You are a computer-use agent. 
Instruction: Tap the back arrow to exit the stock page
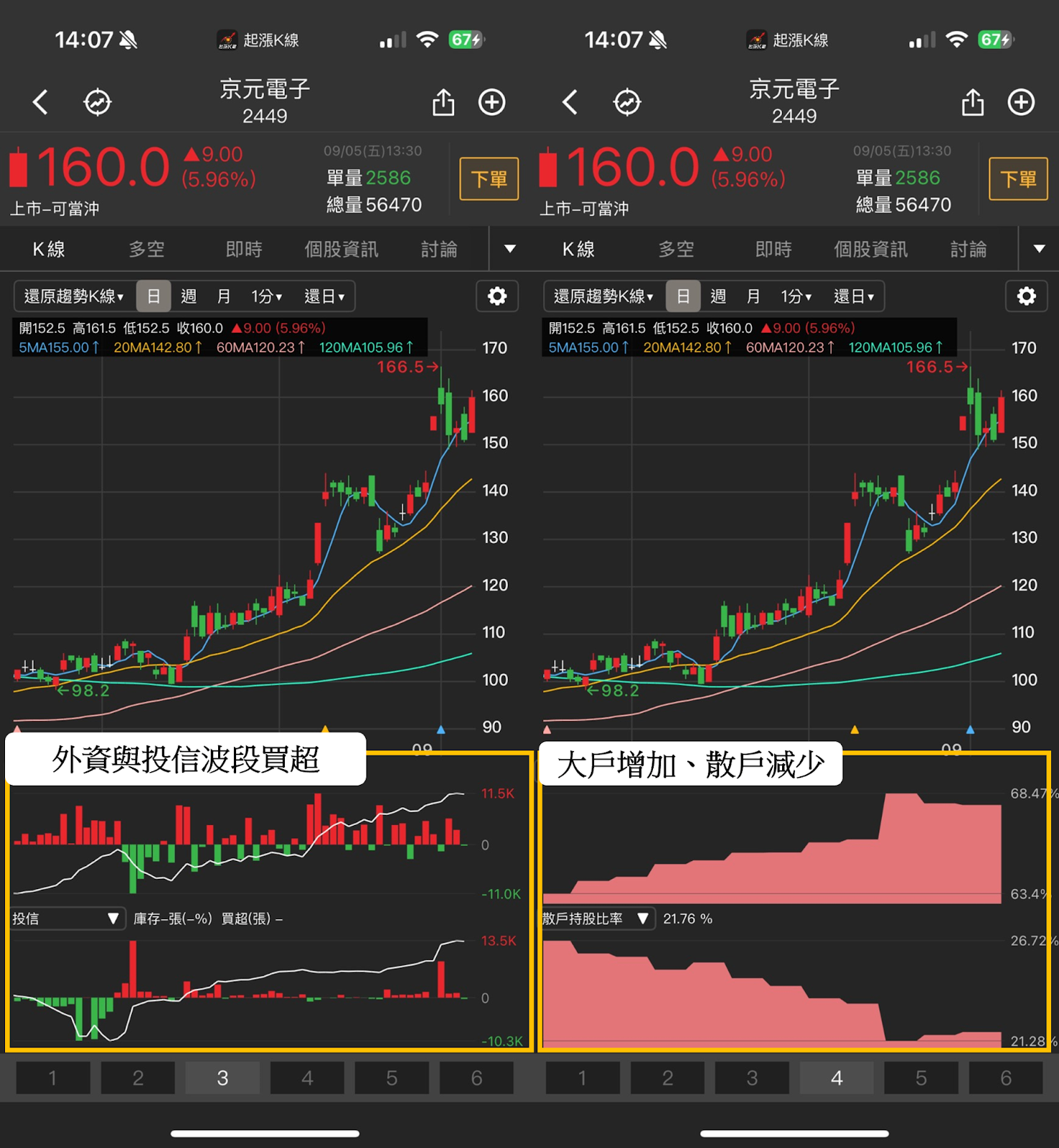(x=41, y=102)
